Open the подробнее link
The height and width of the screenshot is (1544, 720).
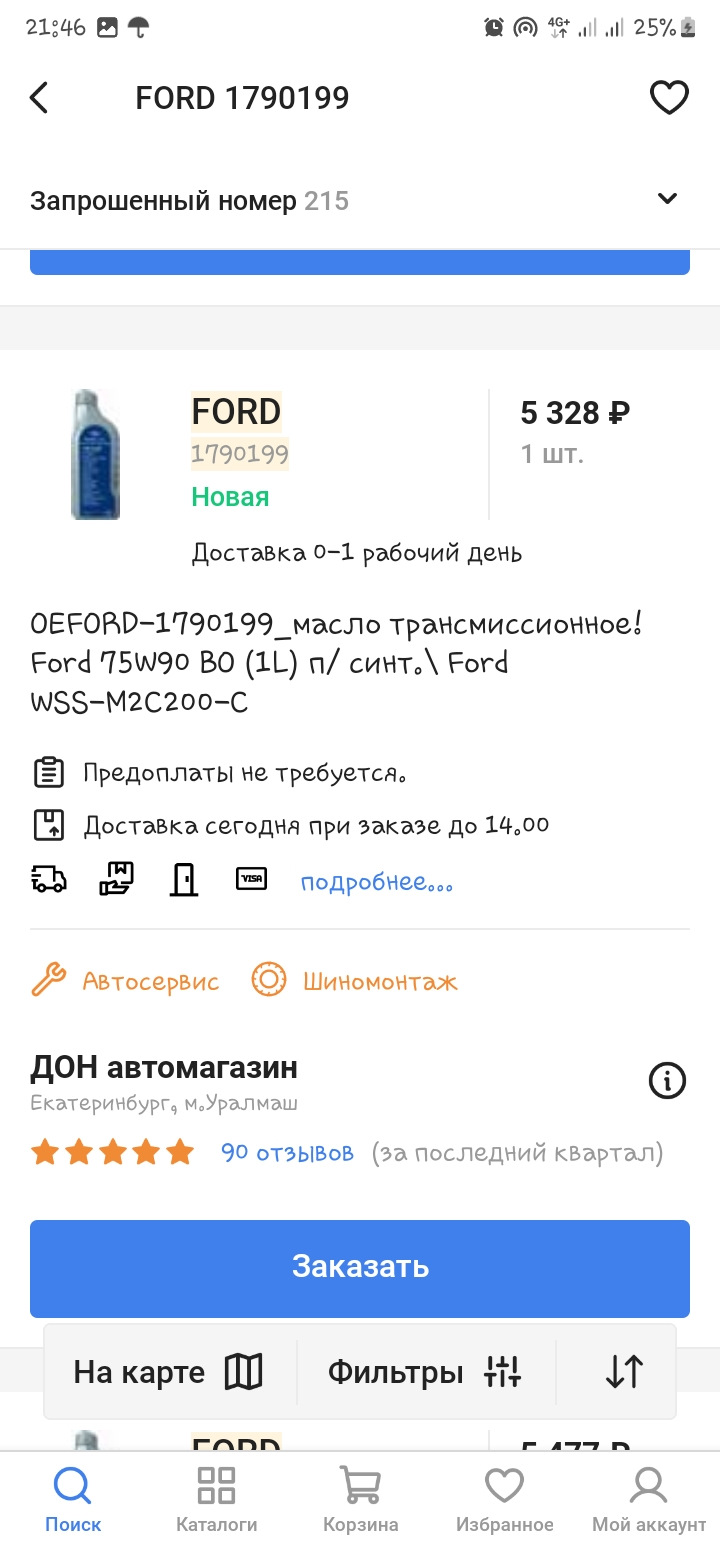(x=377, y=881)
